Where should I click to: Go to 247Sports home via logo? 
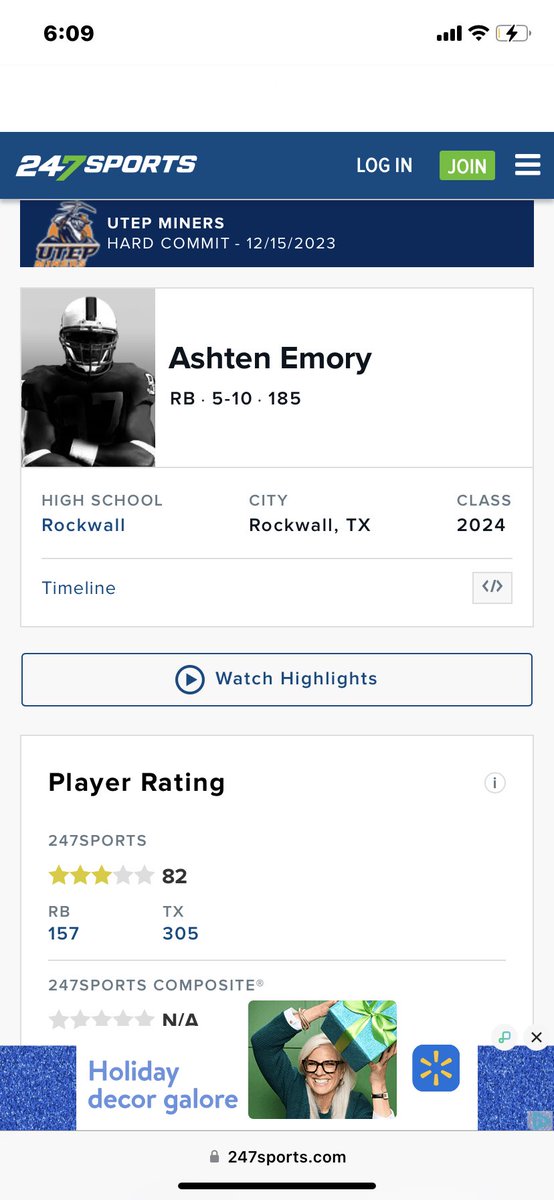coord(106,166)
